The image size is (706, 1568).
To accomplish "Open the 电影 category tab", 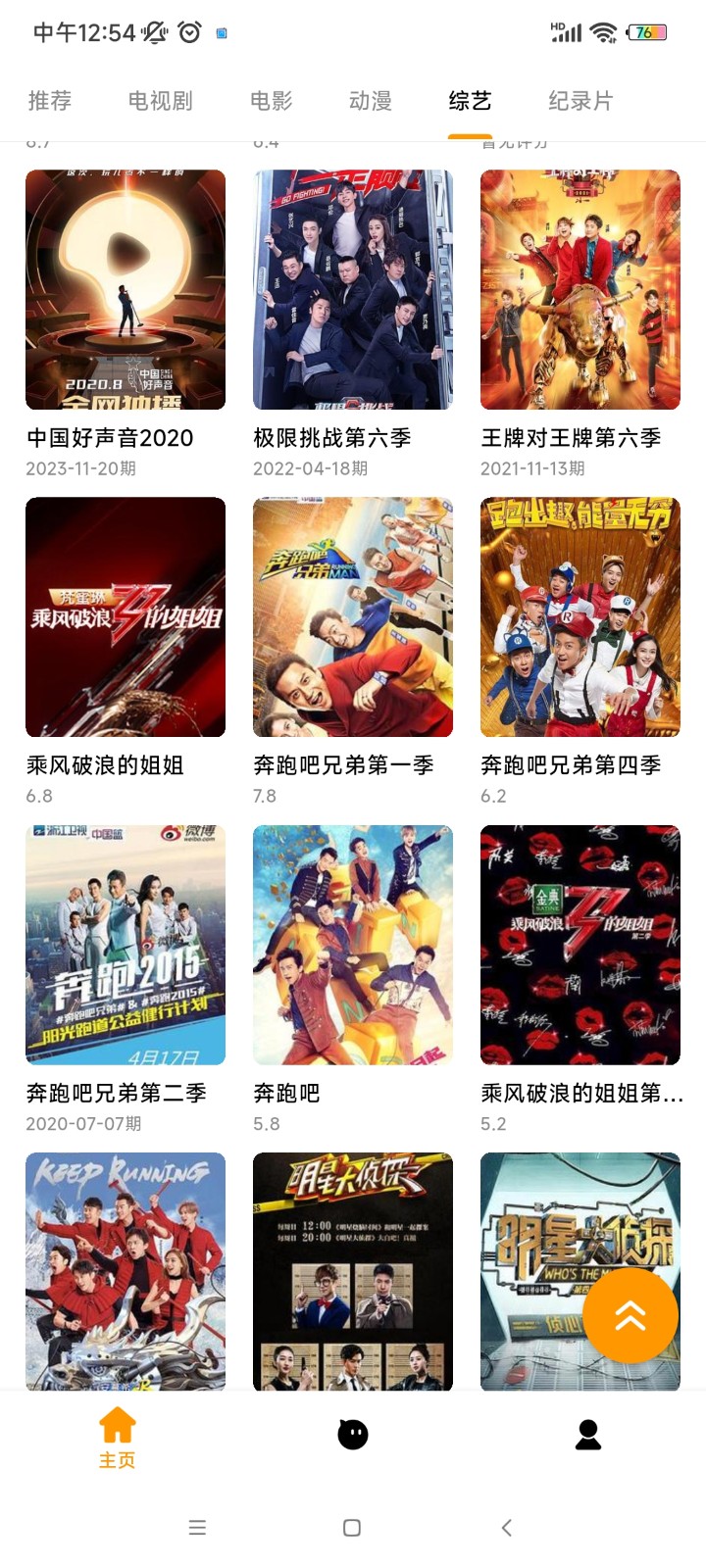I will [270, 99].
